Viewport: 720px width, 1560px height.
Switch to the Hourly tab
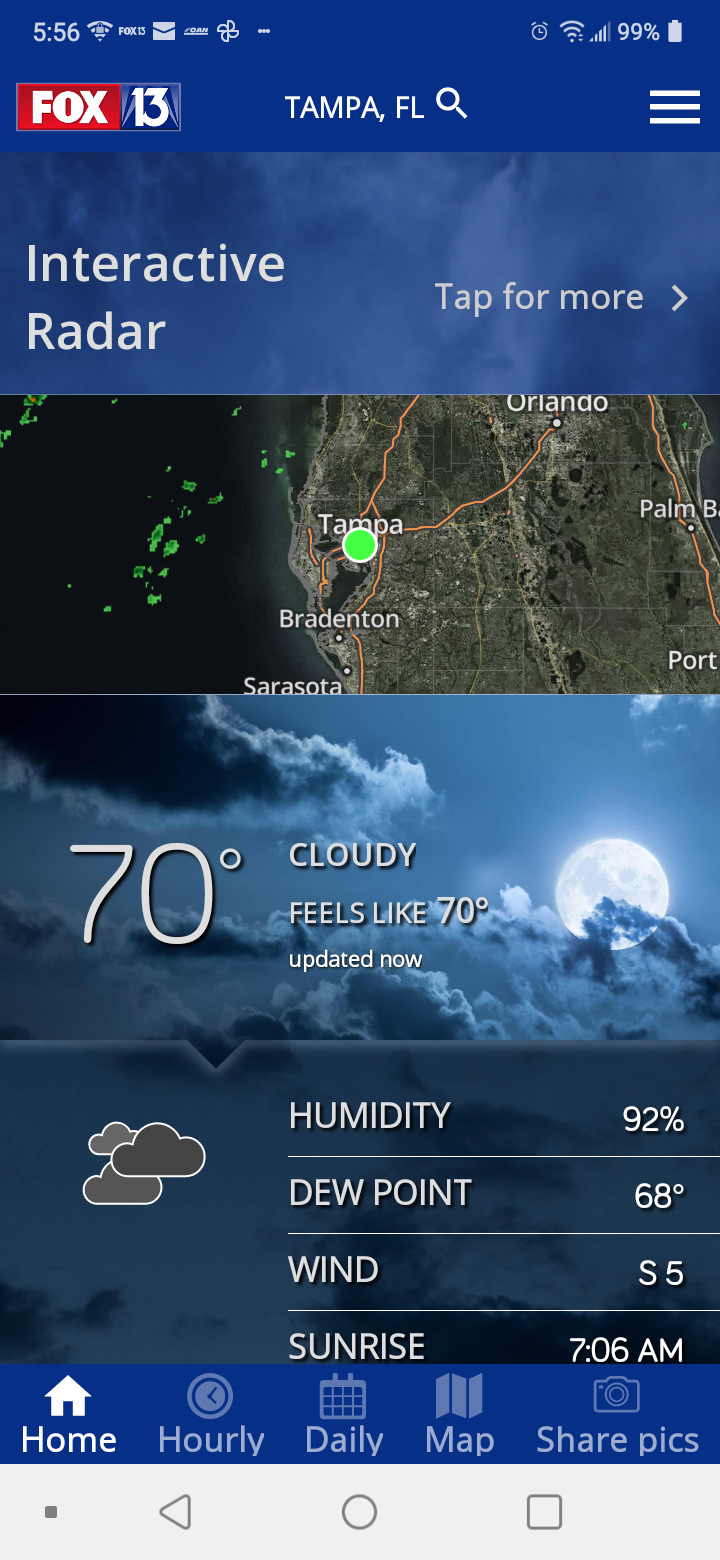[211, 1415]
